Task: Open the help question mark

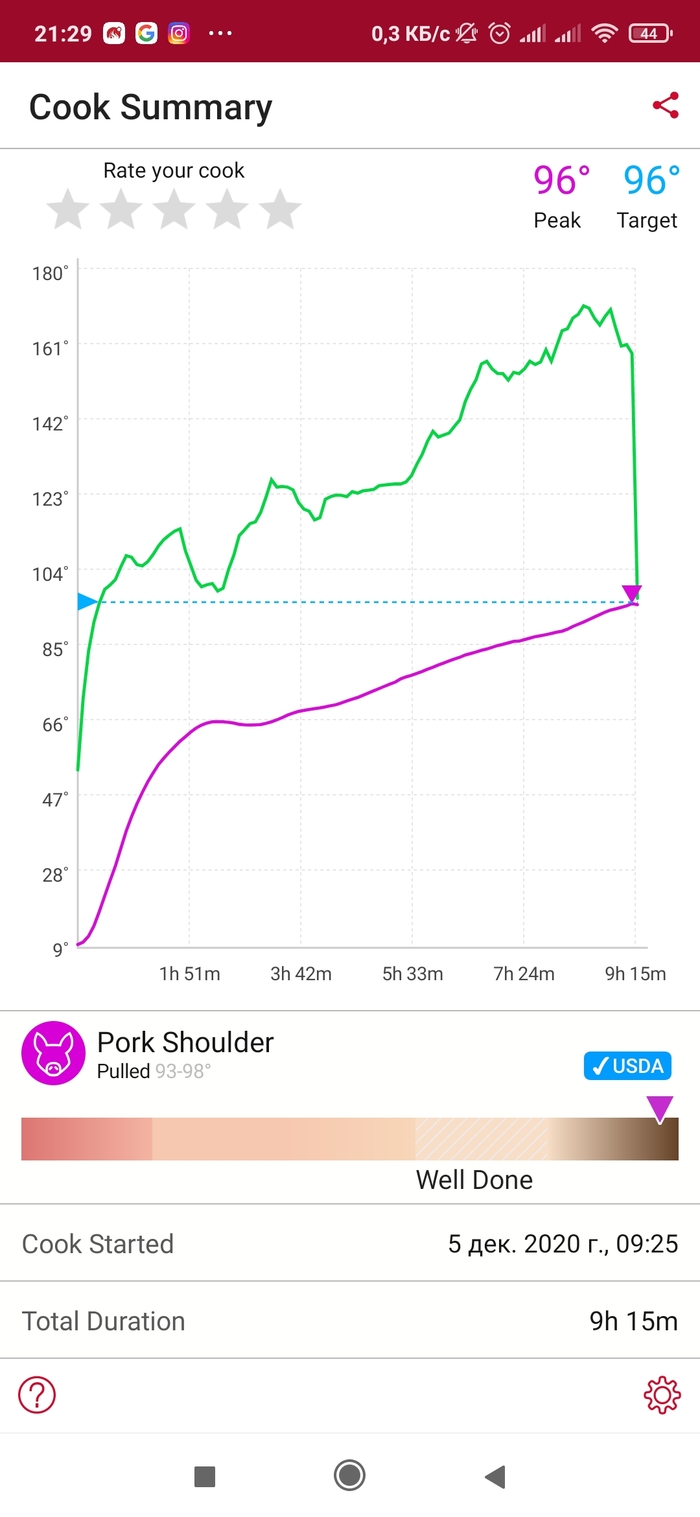Action: pyautogui.click(x=37, y=1395)
